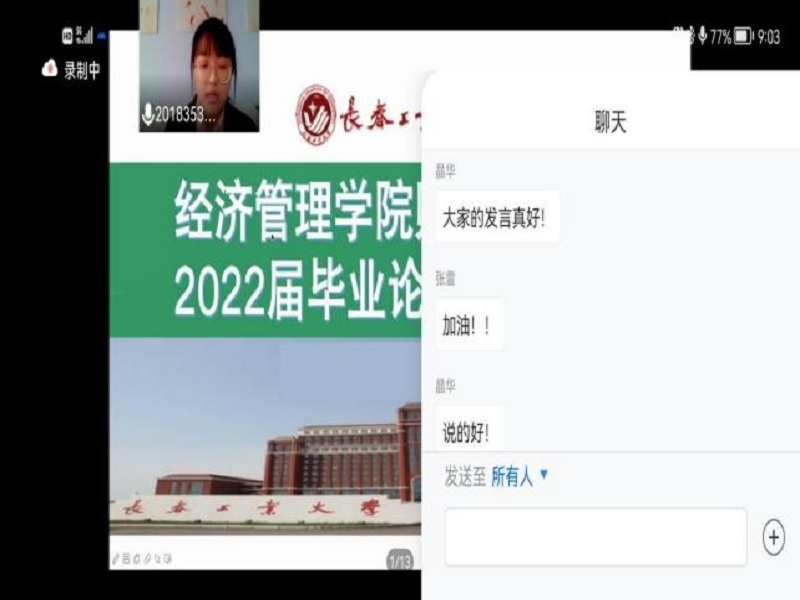Open the 所有人 recipient dropdown
The height and width of the screenshot is (600, 800).
click(x=520, y=477)
